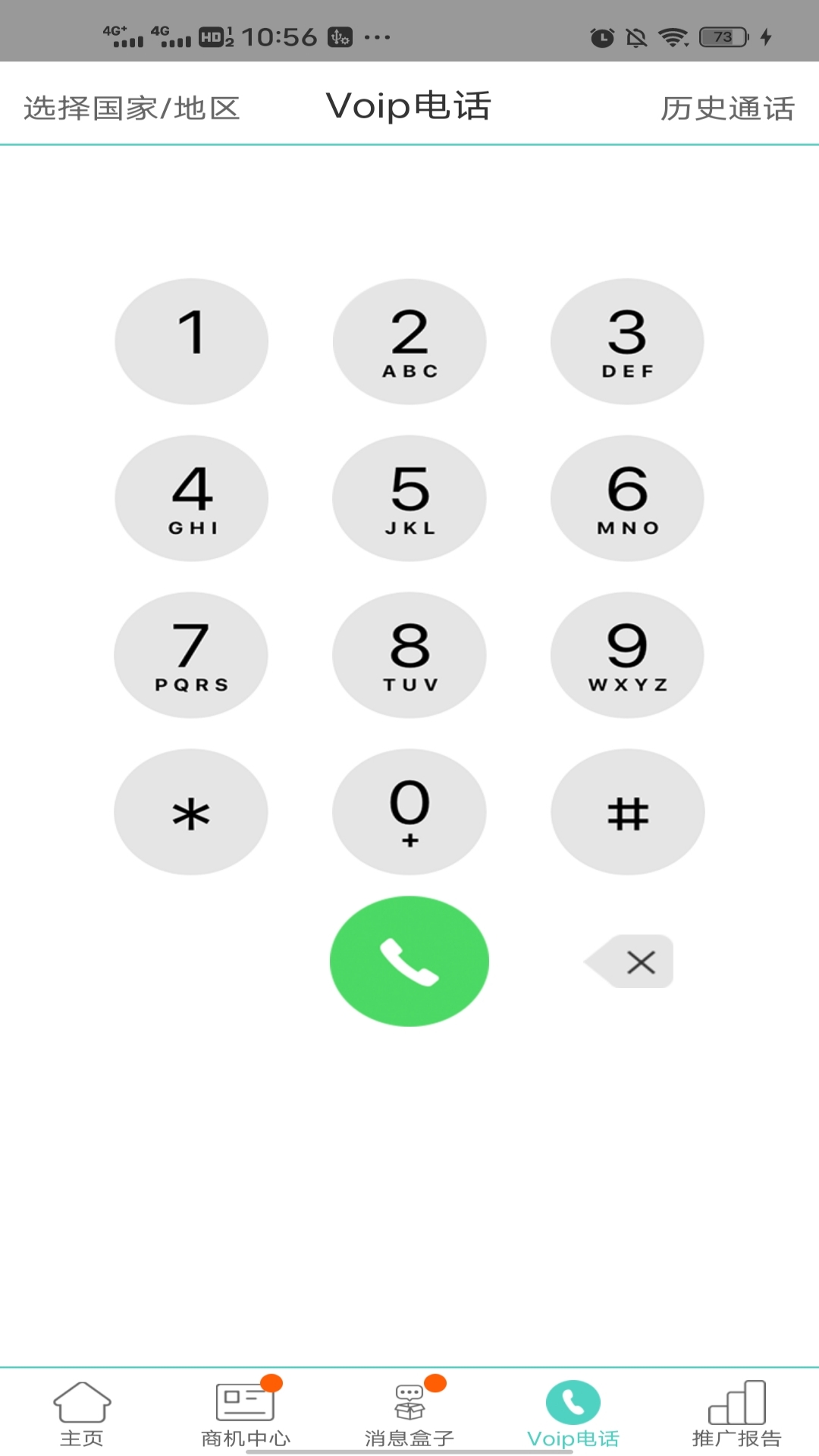Image resolution: width=819 pixels, height=1456 pixels.
Task: Switch to the 商机中心 tab
Action: 246,1414
